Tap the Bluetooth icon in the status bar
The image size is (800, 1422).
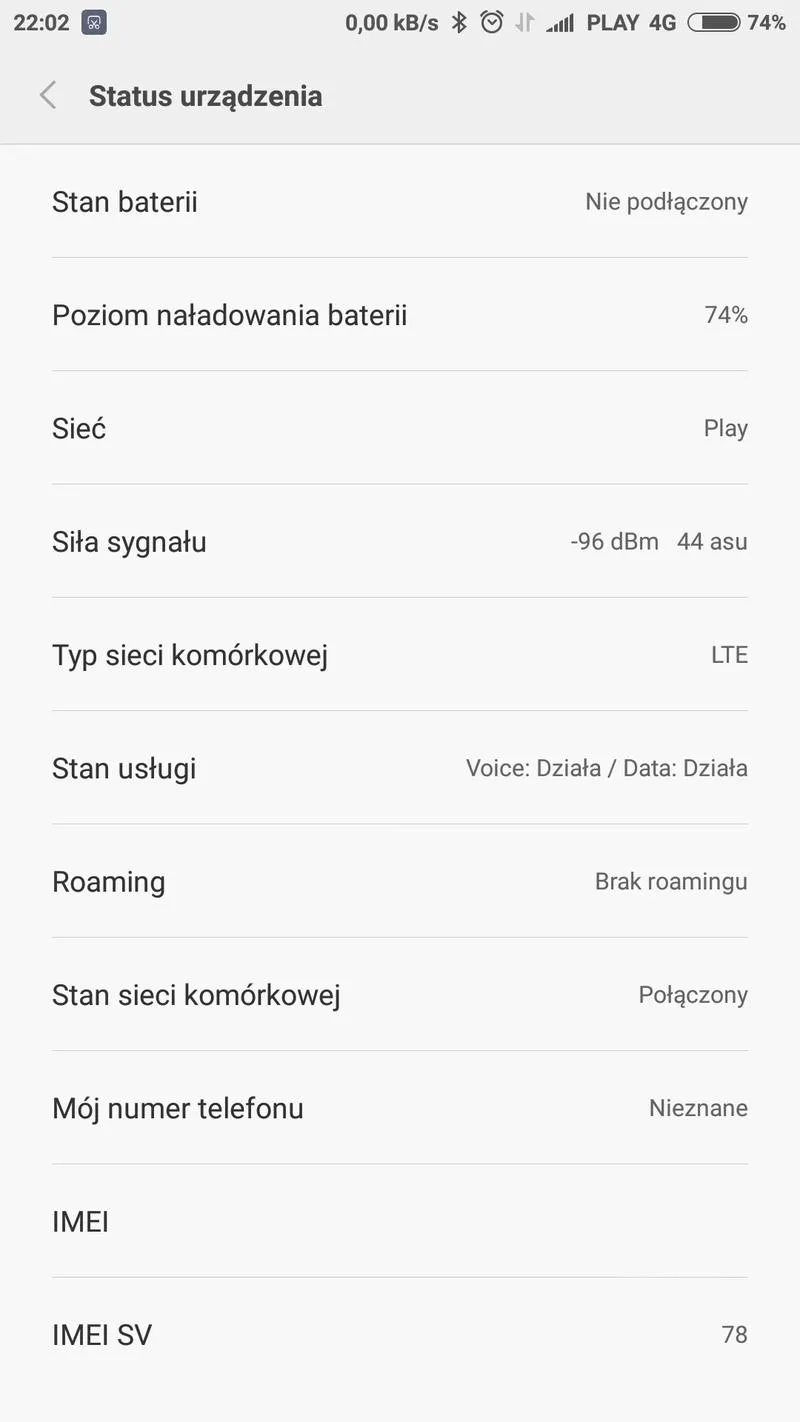(457, 21)
